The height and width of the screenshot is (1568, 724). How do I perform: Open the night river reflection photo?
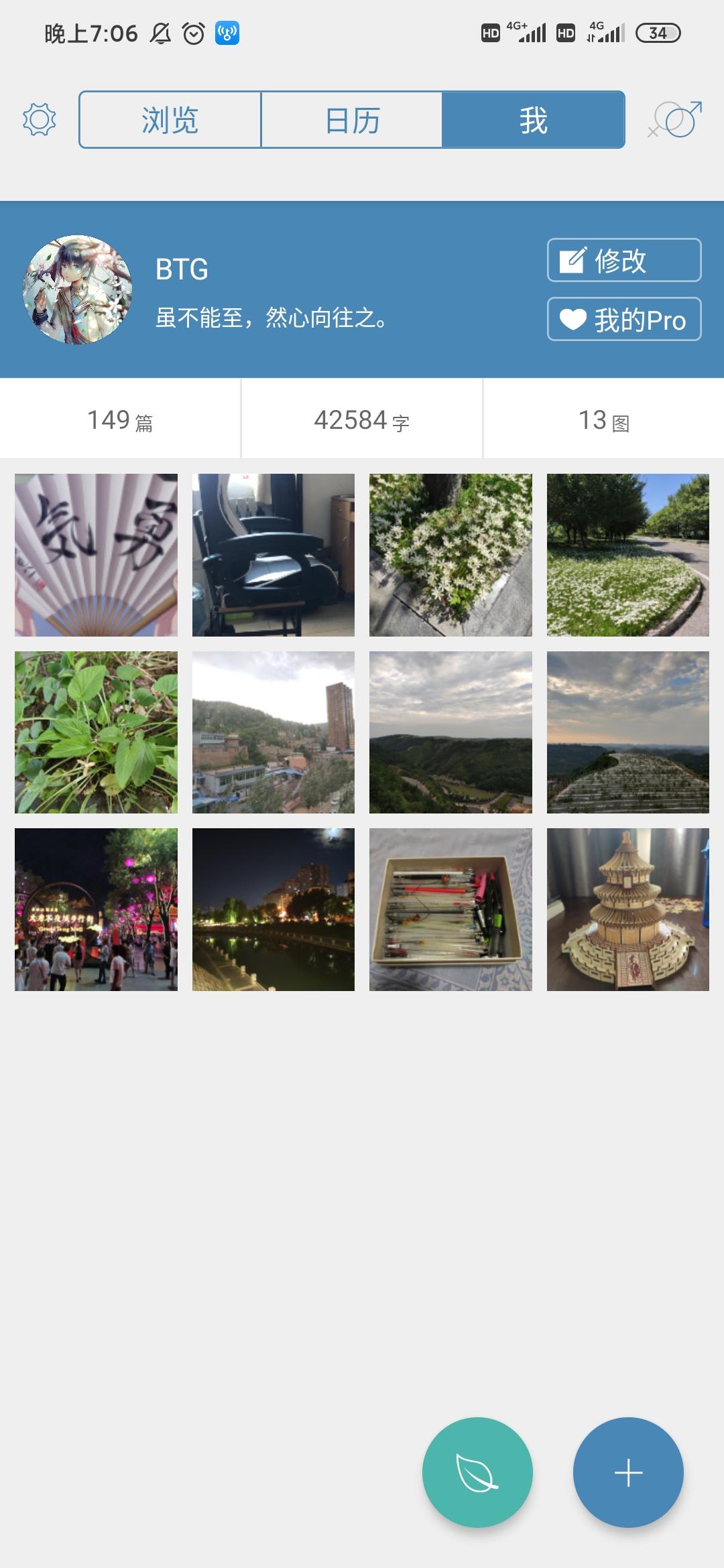[x=274, y=909]
